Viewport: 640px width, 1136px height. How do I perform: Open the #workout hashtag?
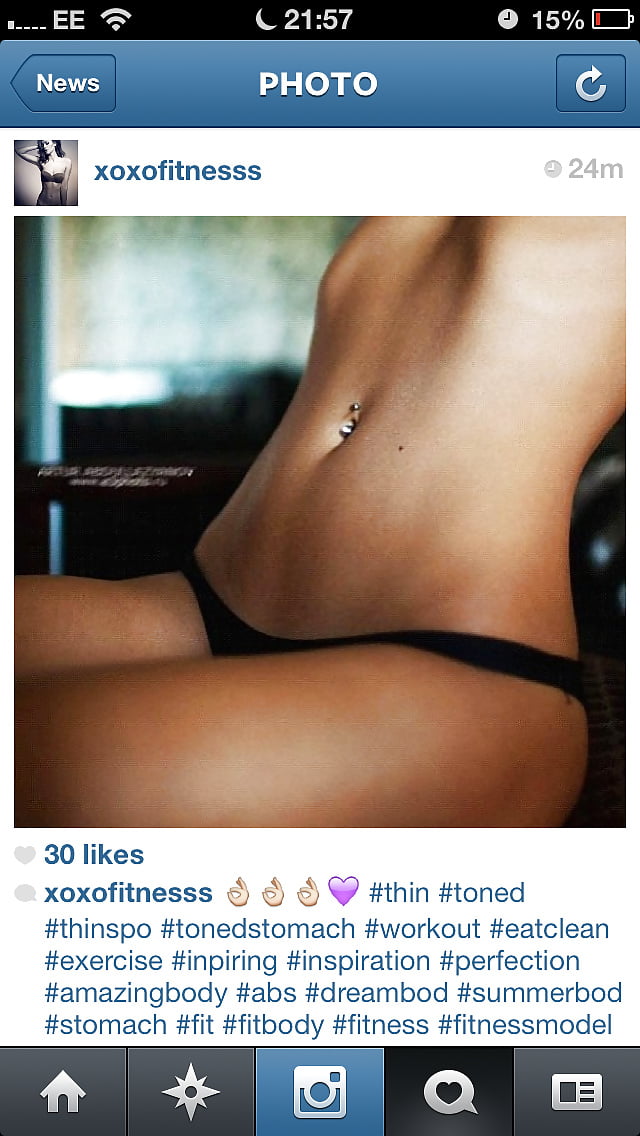tap(422, 929)
